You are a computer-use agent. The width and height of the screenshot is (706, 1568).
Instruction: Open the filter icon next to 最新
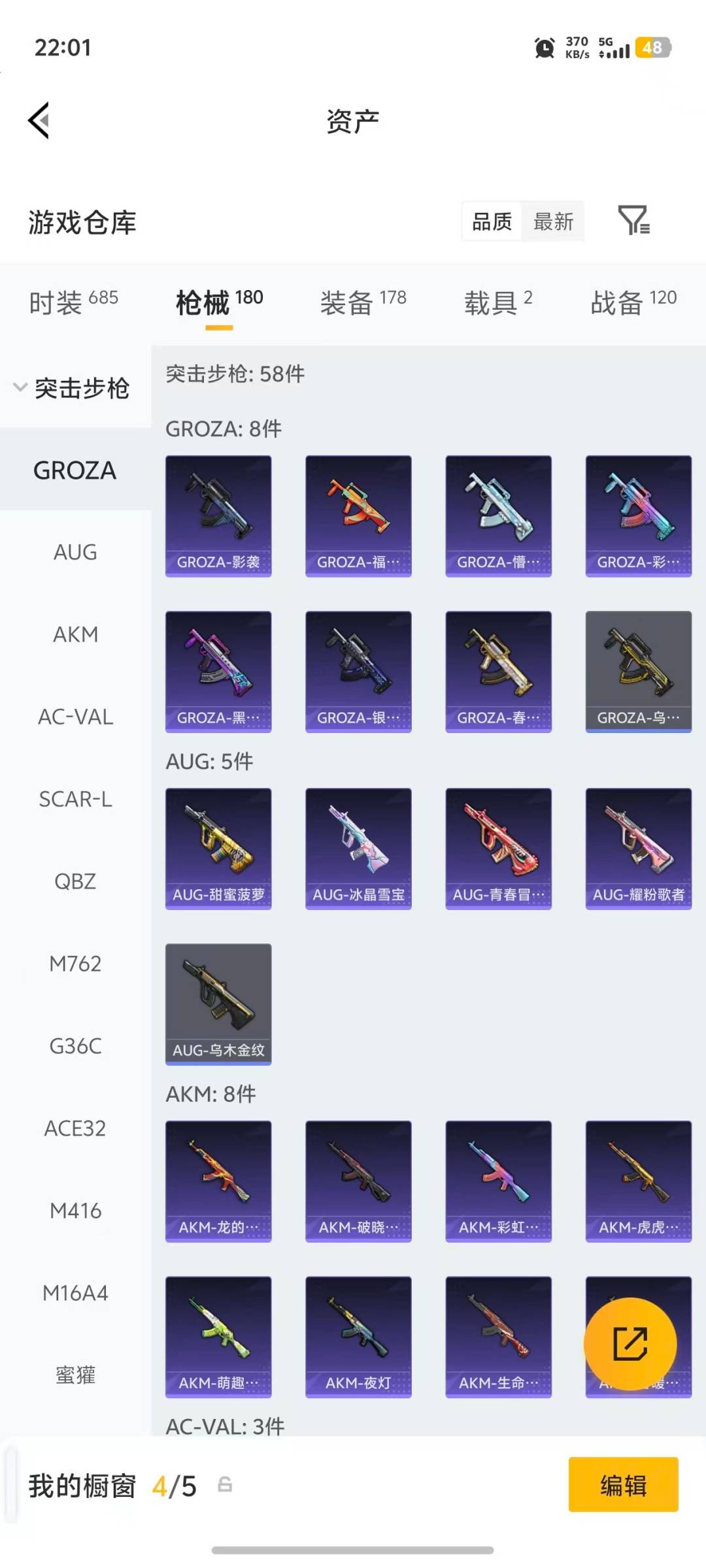point(633,221)
